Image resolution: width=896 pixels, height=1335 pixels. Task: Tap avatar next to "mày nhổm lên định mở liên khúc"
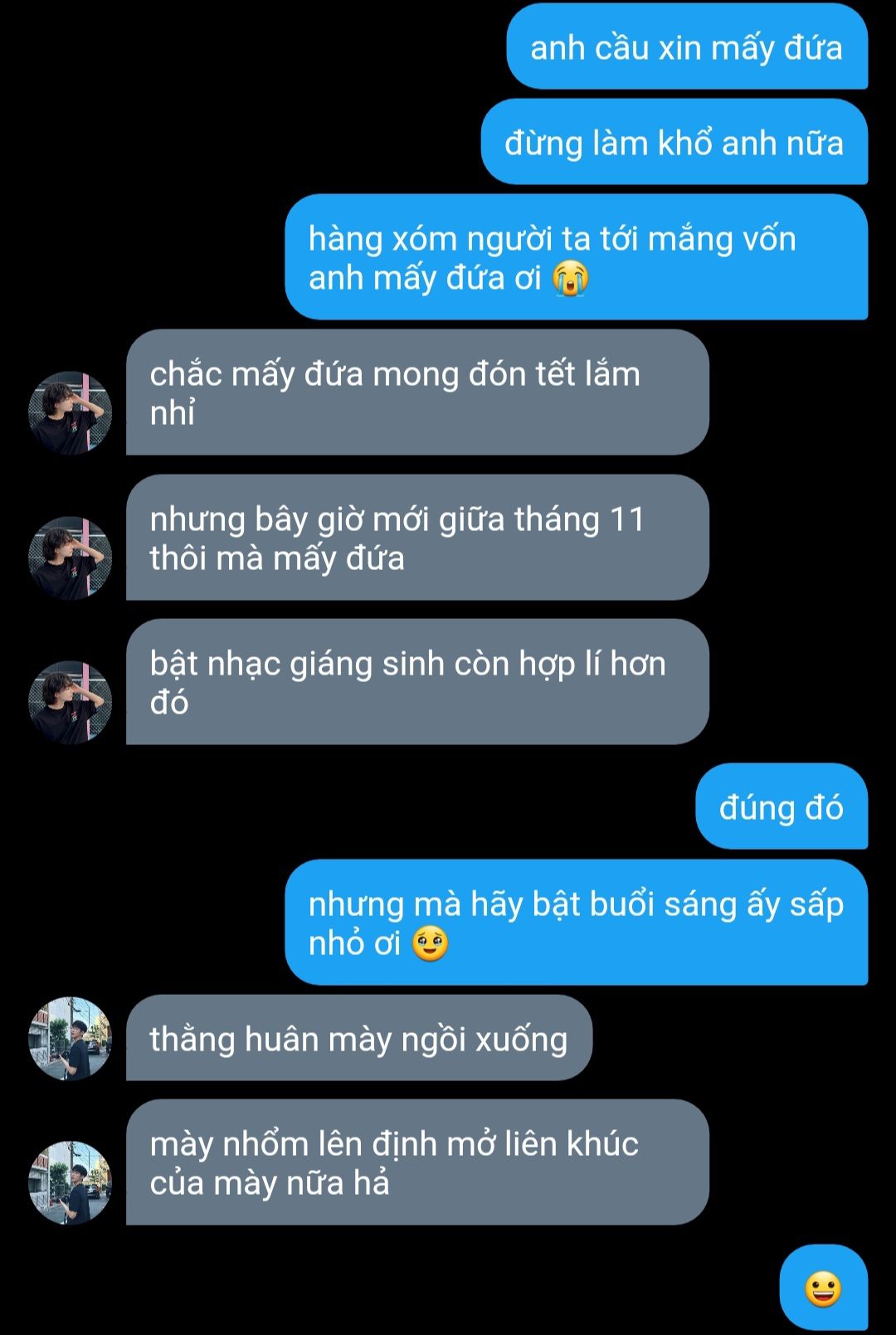pos(70,1182)
